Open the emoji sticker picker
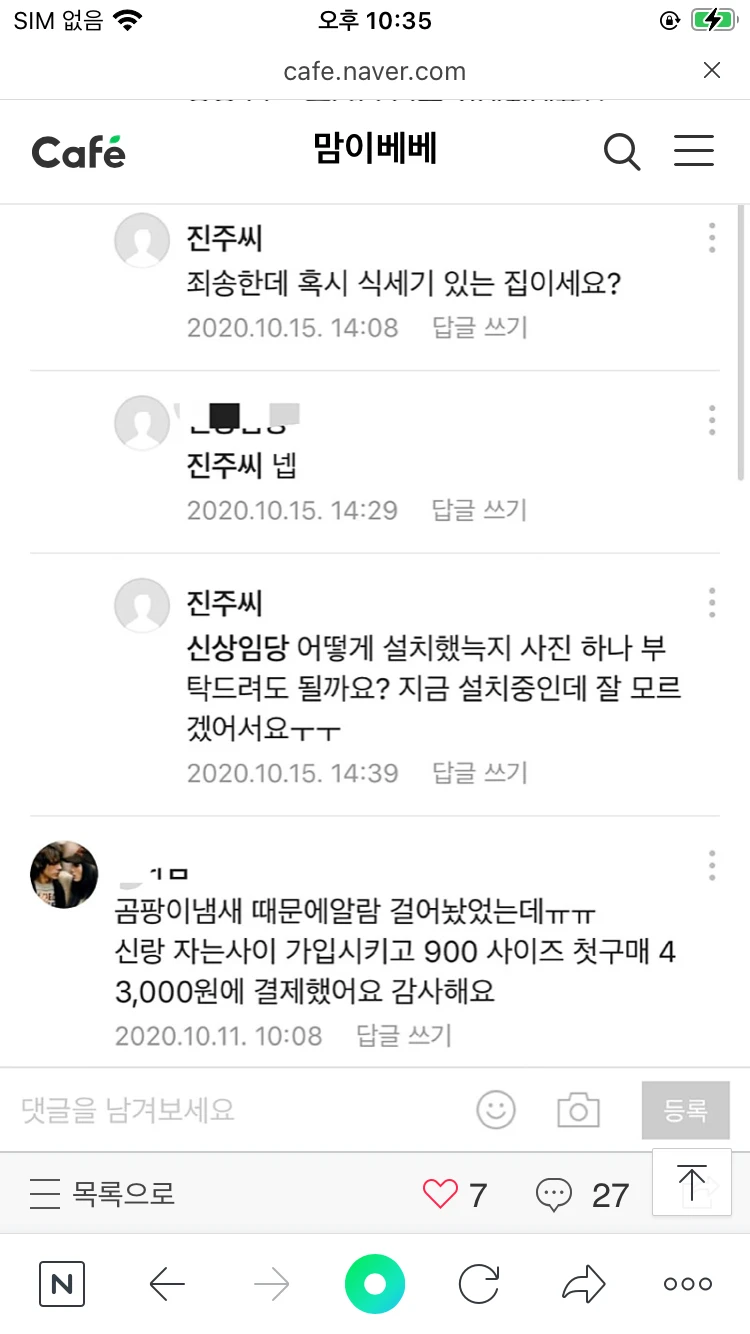 point(495,1109)
